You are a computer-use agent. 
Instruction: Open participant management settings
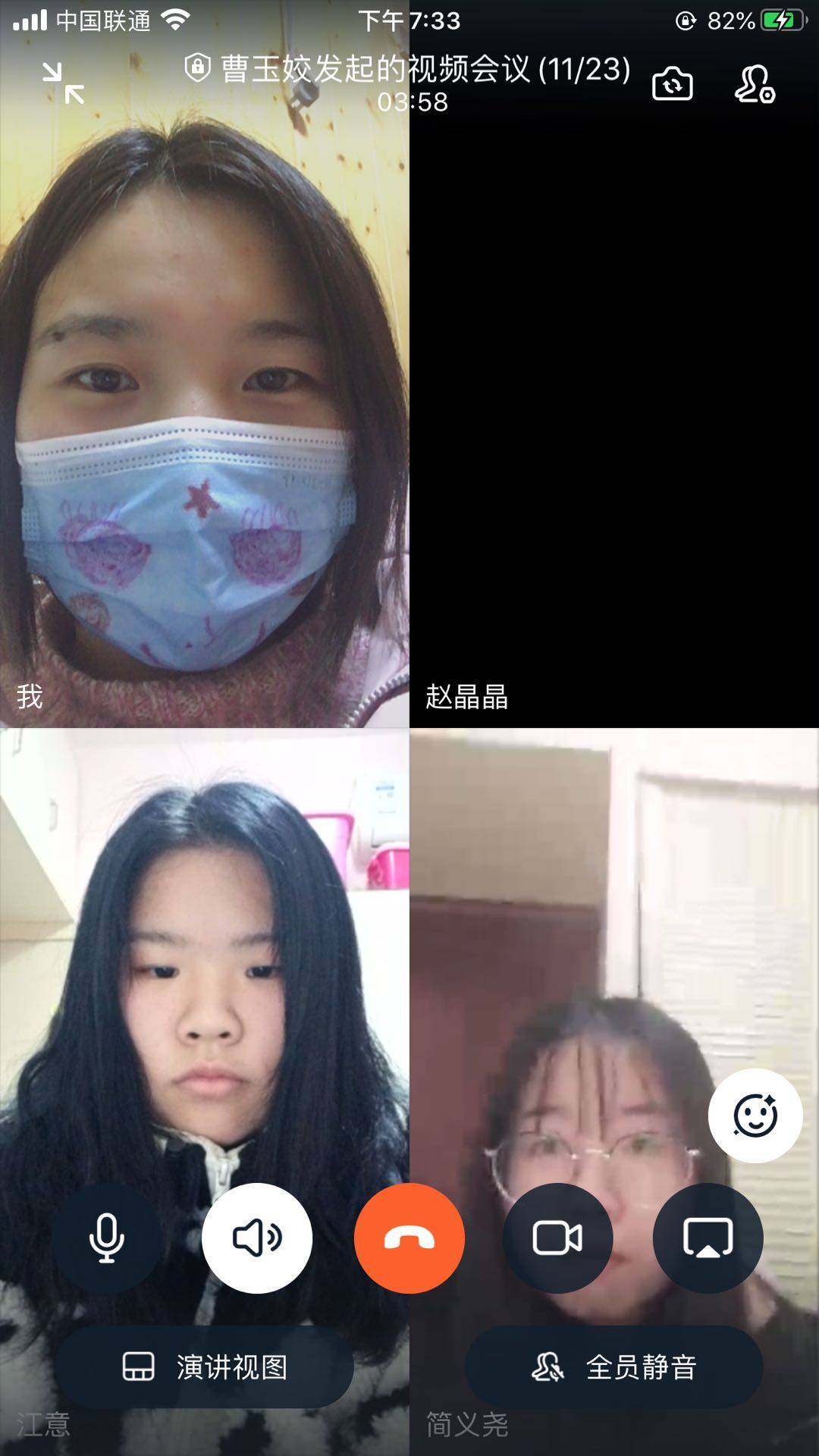click(755, 83)
